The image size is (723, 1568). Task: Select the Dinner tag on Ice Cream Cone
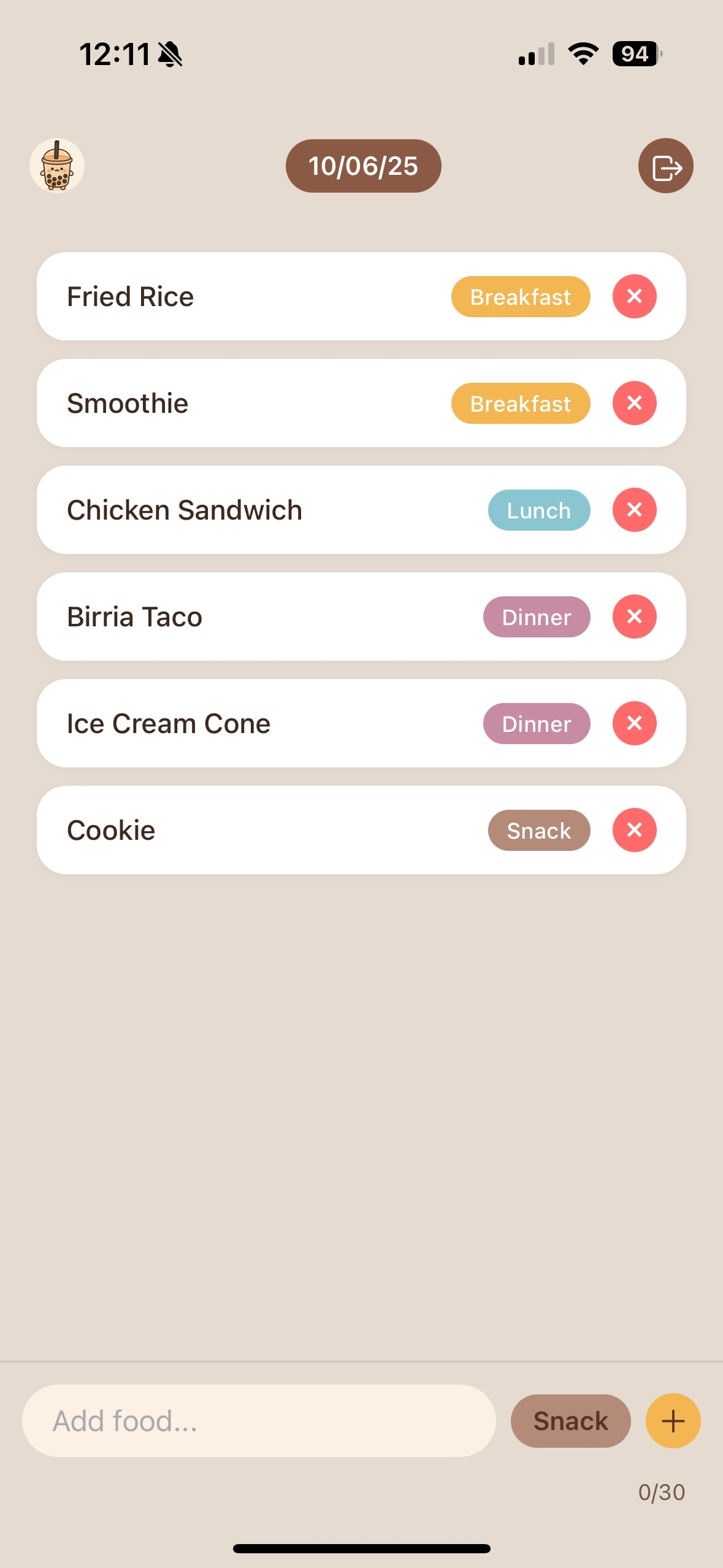point(535,723)
